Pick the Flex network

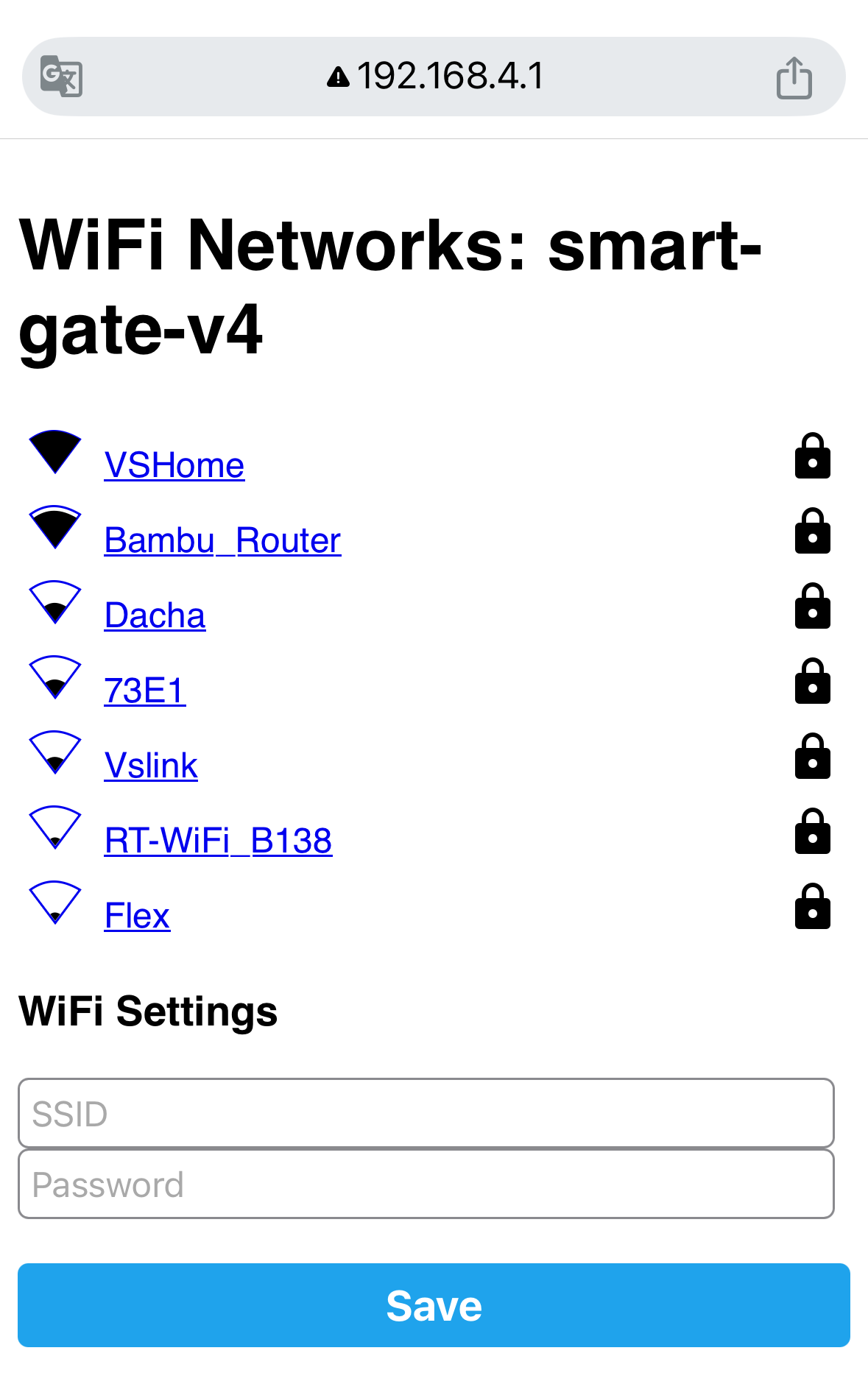coord(137,916)
